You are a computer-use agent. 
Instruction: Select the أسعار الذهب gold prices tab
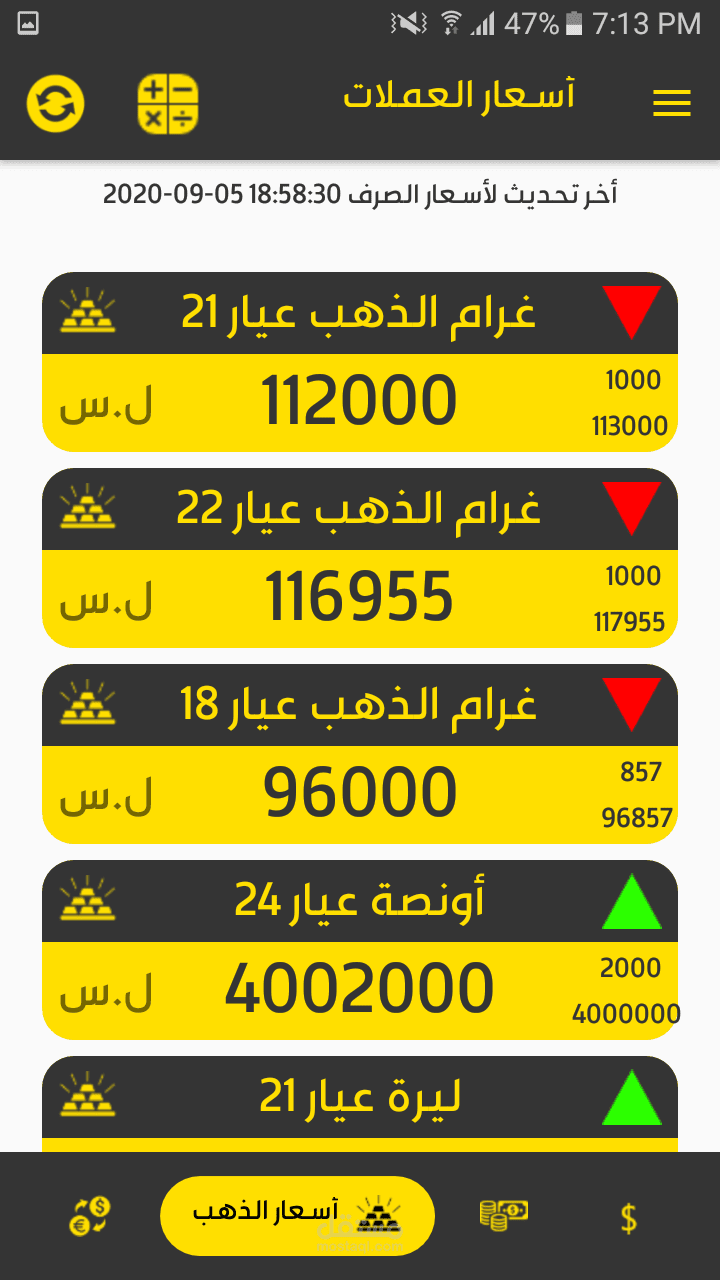[297, 1216]
